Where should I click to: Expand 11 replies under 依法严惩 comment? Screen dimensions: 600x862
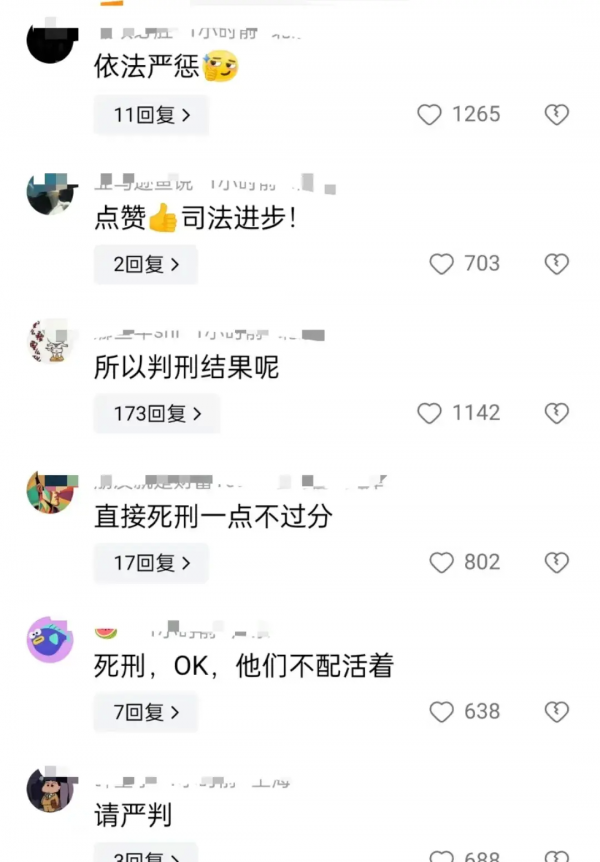(151, 115)
